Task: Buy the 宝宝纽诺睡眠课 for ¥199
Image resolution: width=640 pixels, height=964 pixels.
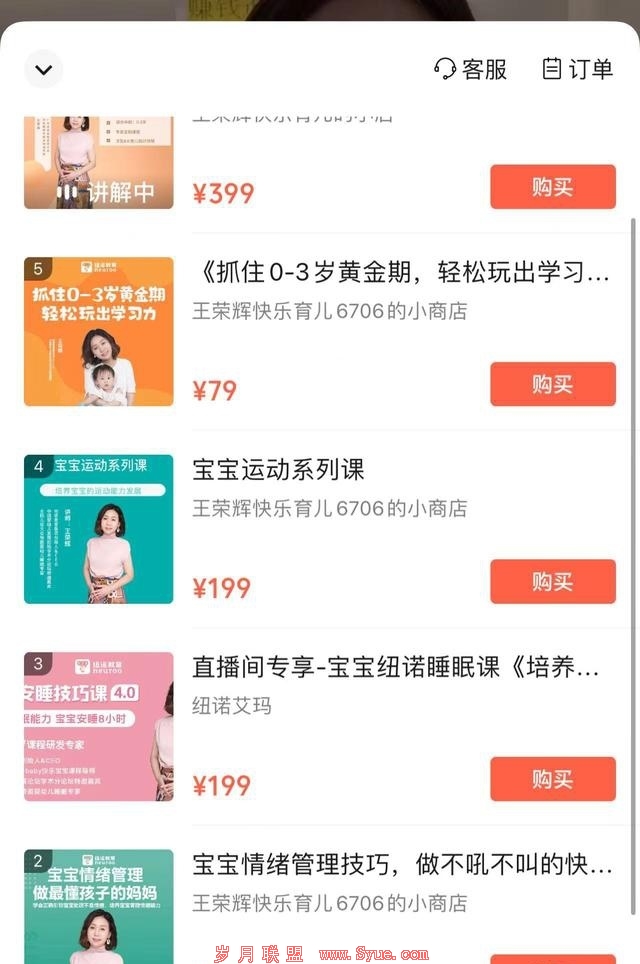Action: [x=552, y=779]
